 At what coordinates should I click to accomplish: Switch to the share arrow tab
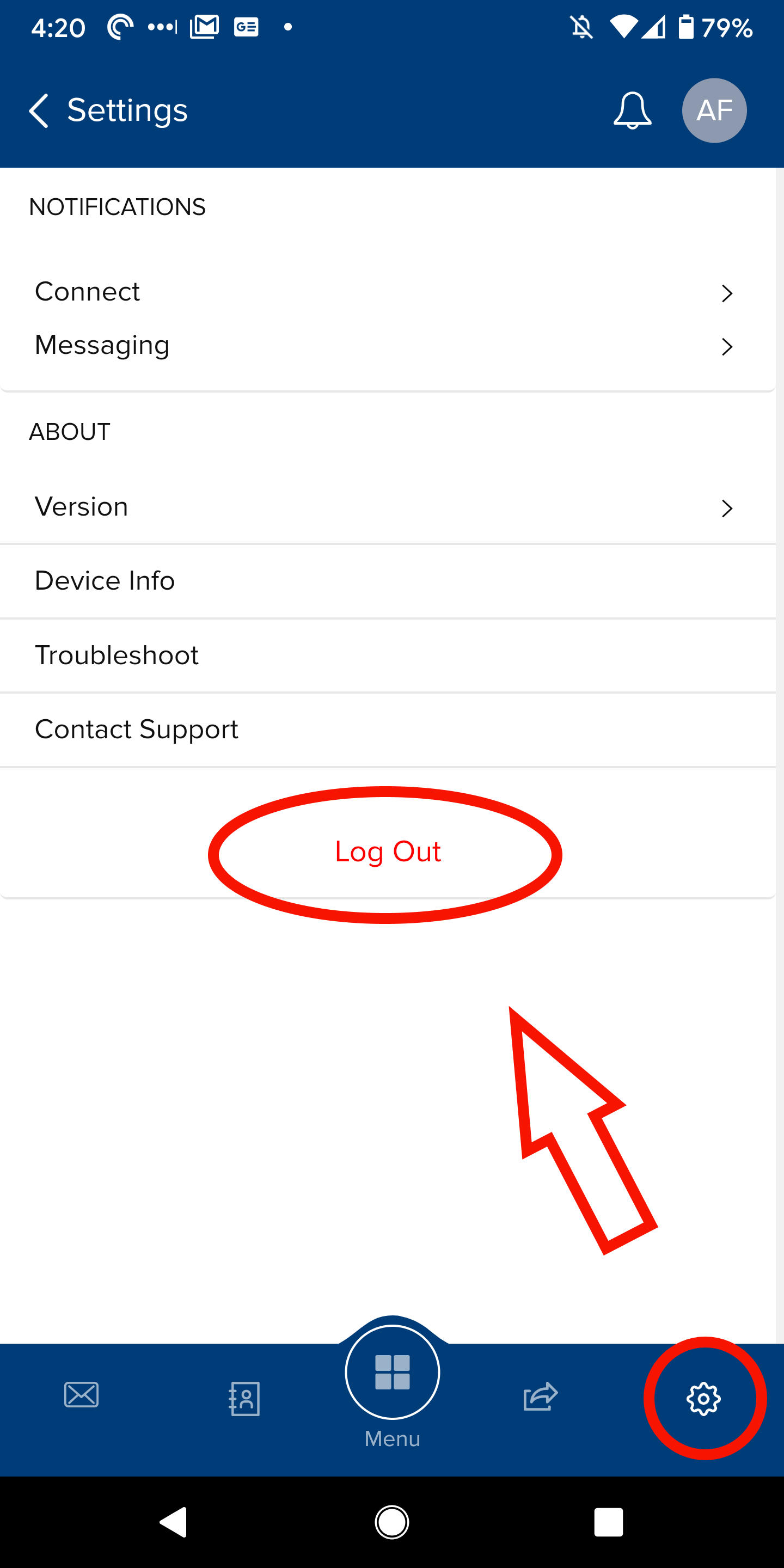click(540, 1396)
